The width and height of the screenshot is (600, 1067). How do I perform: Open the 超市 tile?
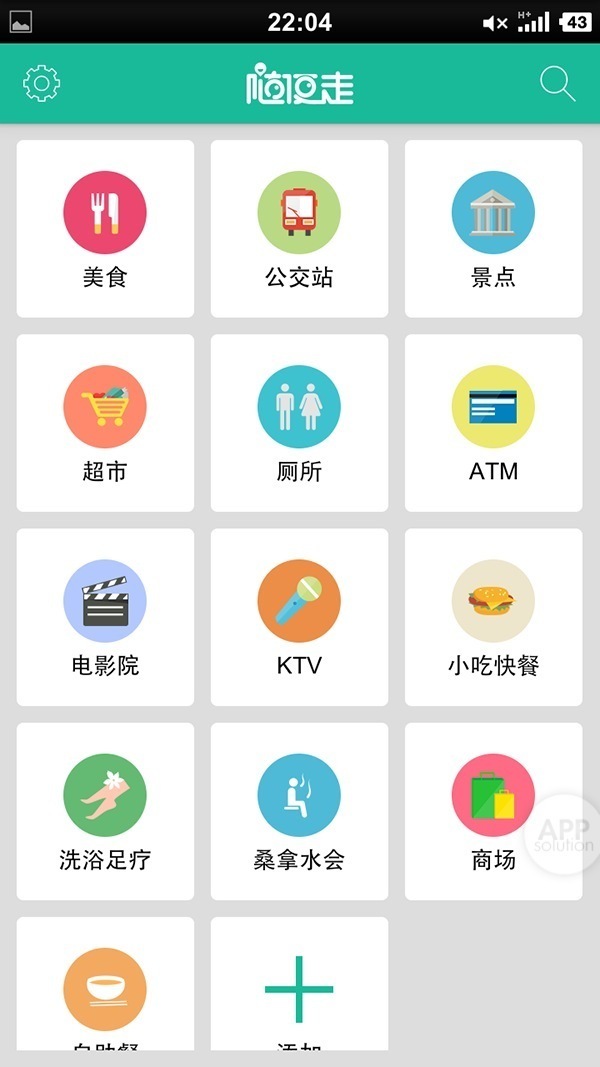point(105,423)
